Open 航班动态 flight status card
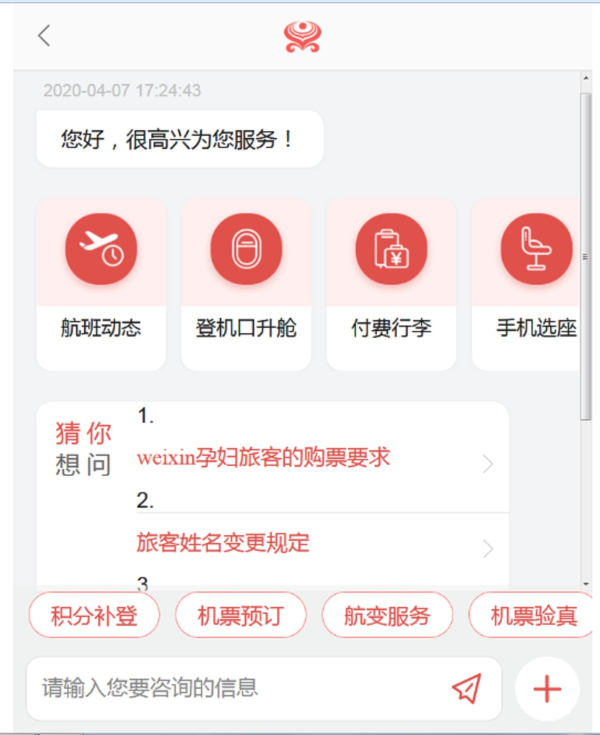Screen dimensions: 600x735 click(x=101, y=283)
